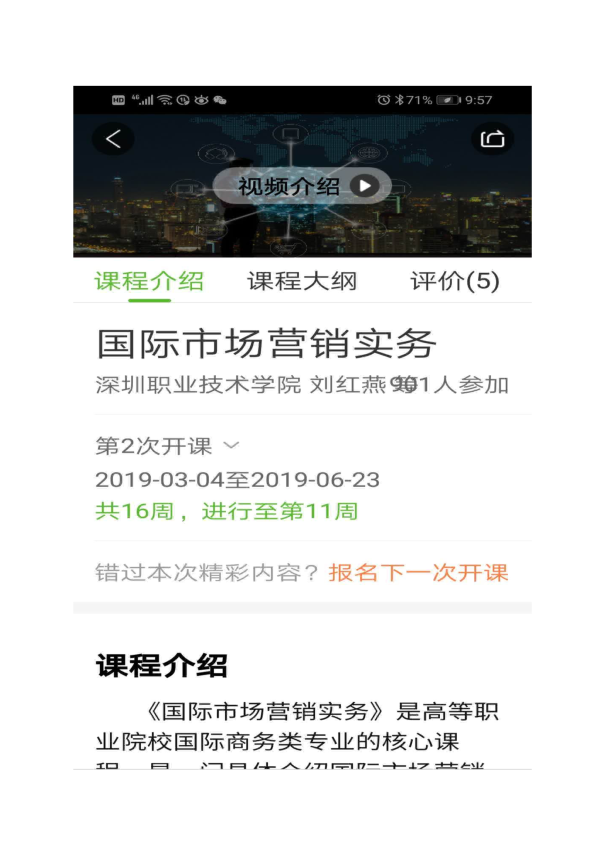
Task: Go back using the top-left arrow
Action: pos(113,139)
